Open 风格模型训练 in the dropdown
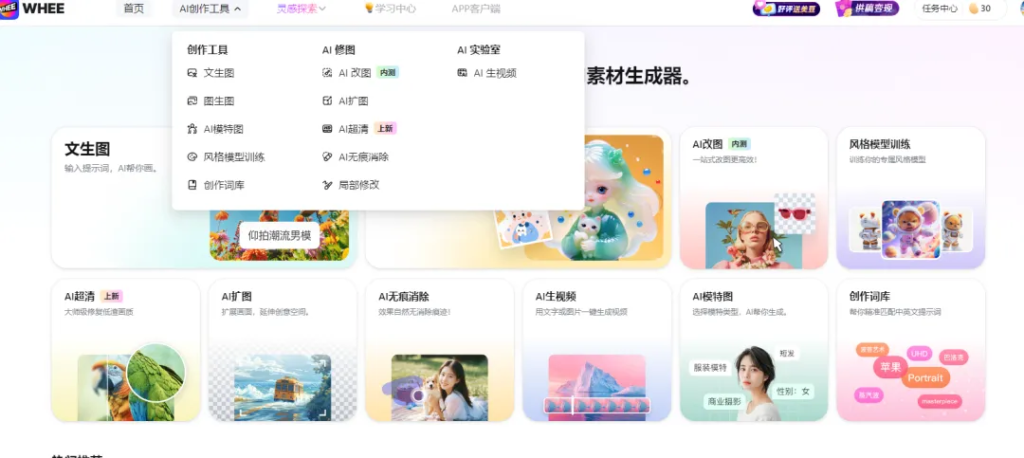 (x=233, y=157)
